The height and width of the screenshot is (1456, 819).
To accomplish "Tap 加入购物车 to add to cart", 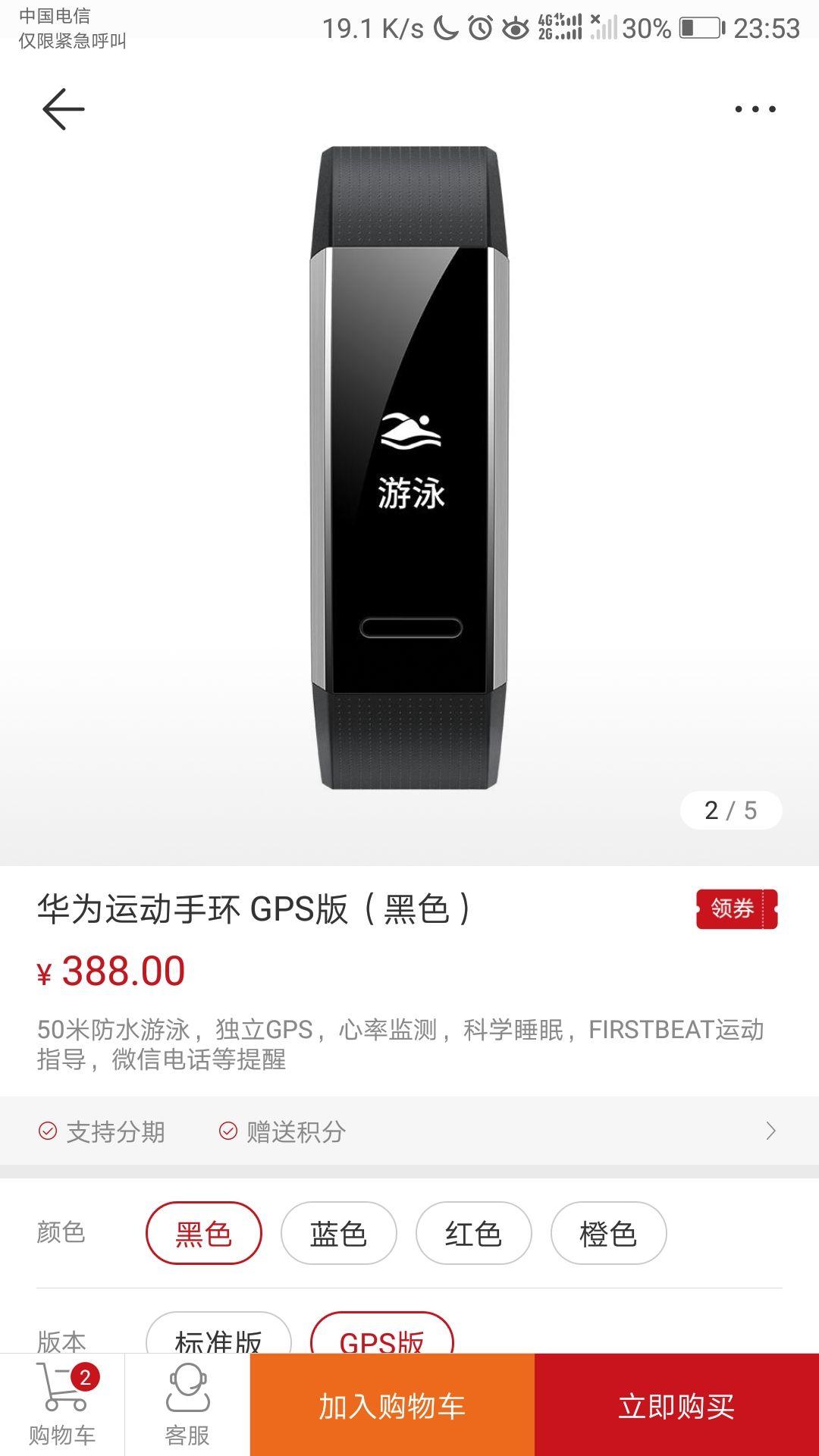I will click(392, 1405).
